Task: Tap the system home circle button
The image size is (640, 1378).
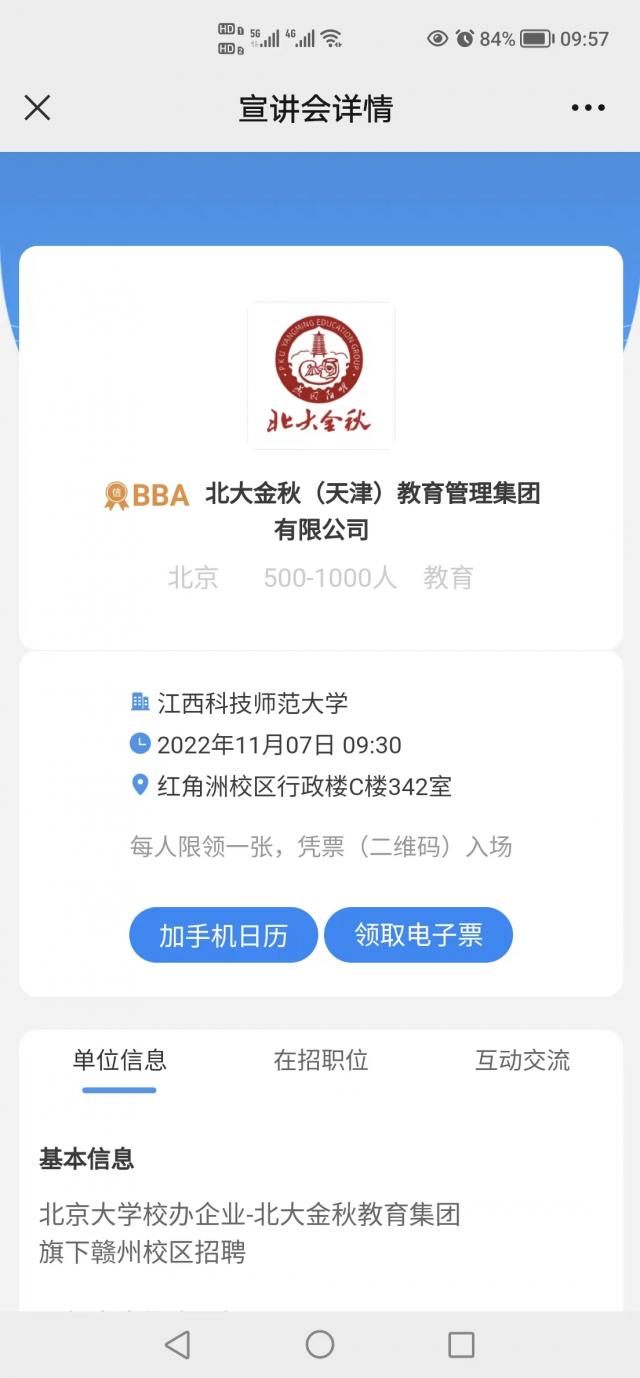Action: point(320,1344)
